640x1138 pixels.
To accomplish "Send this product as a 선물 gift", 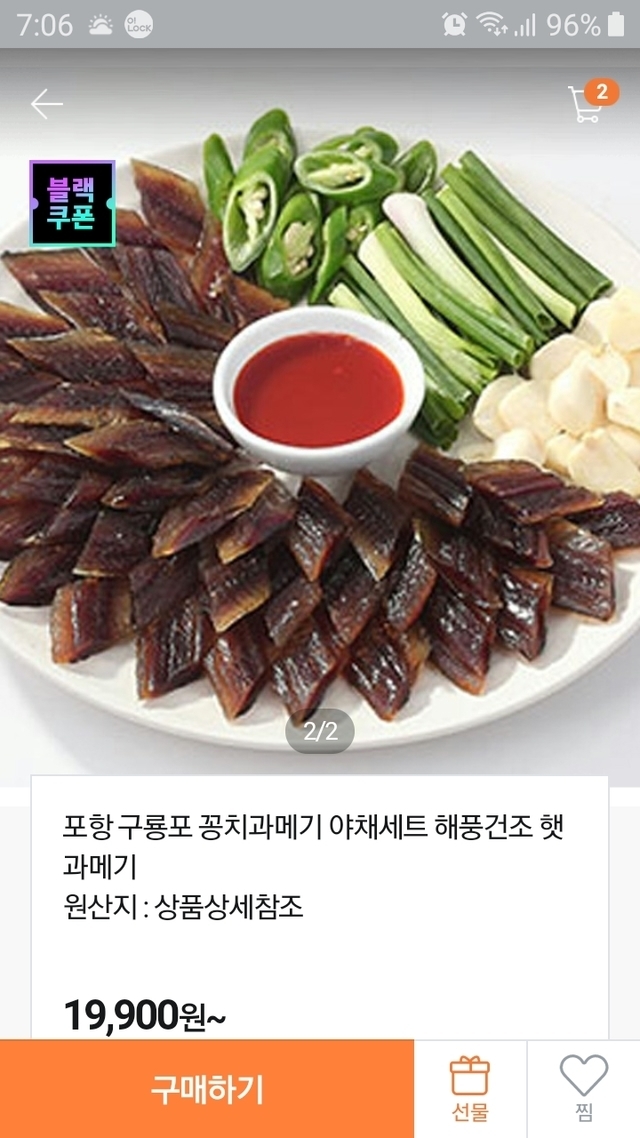I will (470, 1089).
